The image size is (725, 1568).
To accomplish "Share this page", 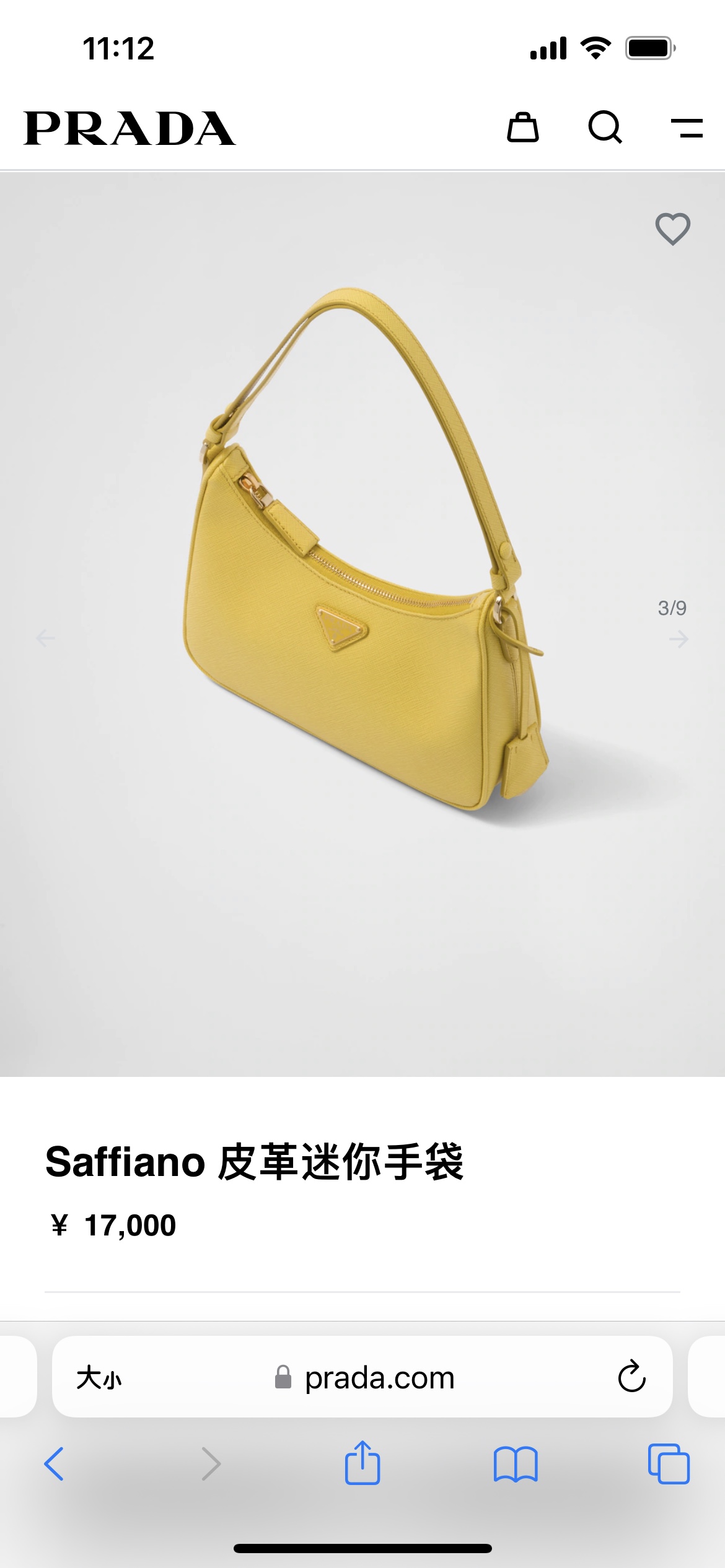I will point(362,1463).
